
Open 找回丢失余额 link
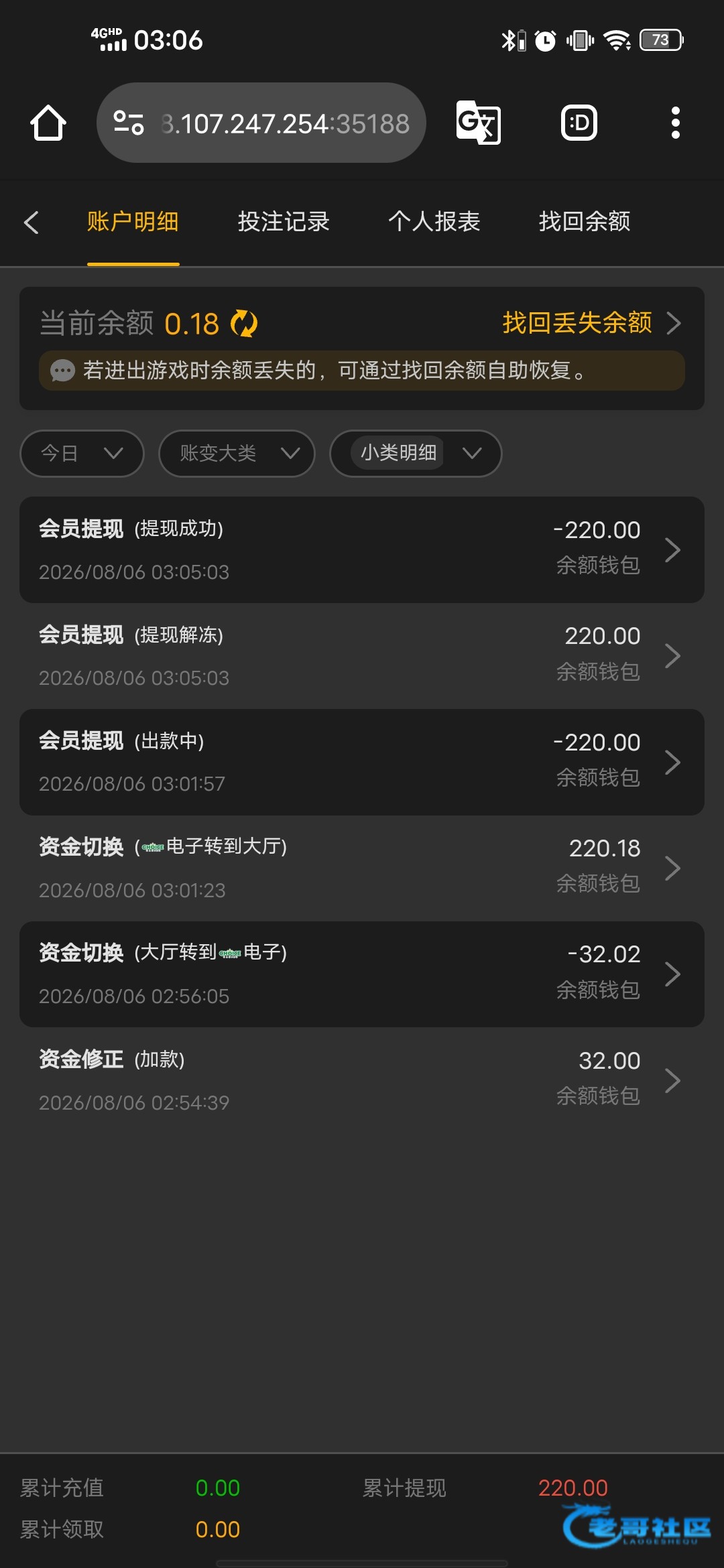pos(592,323)
